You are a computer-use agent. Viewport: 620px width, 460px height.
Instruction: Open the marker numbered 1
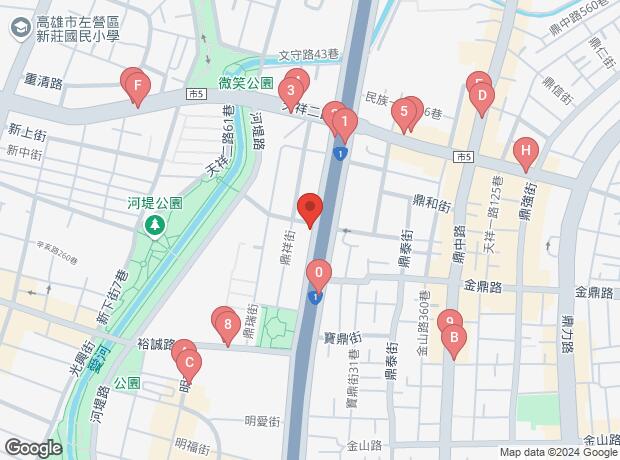point(344,124)
